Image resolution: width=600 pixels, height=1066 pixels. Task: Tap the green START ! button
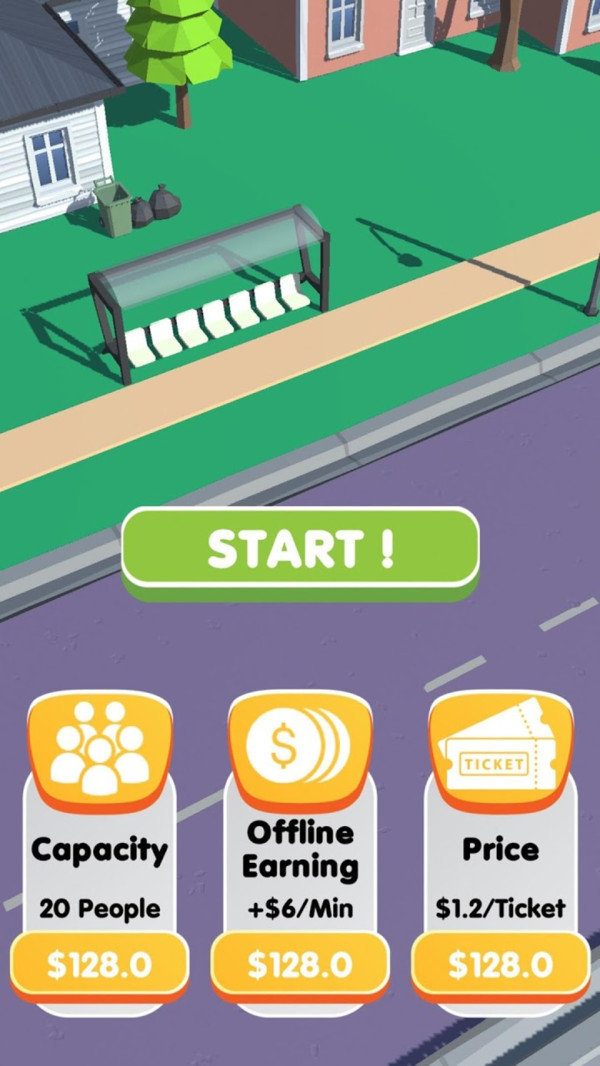300,549
